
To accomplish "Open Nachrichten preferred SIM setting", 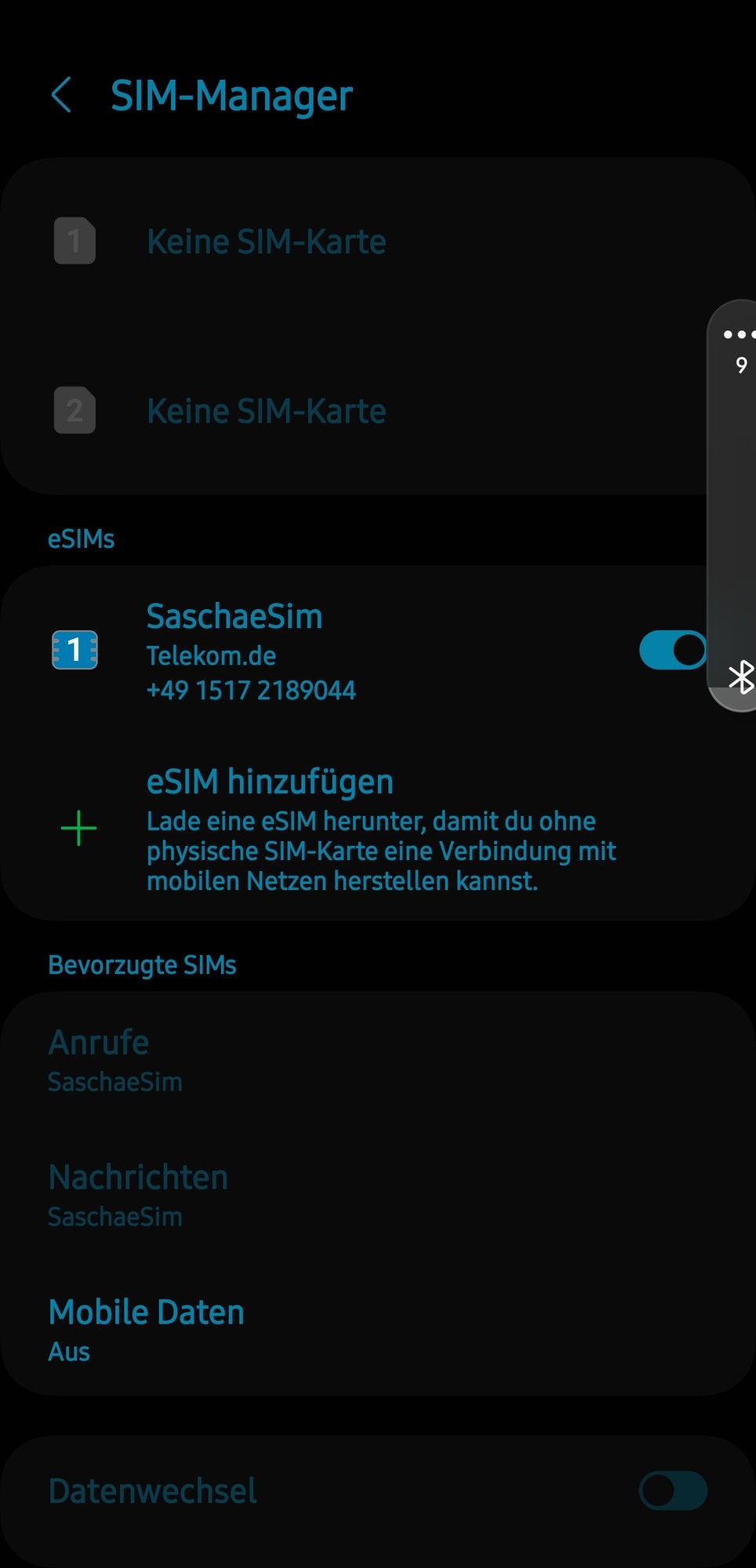I will 138,1194.
